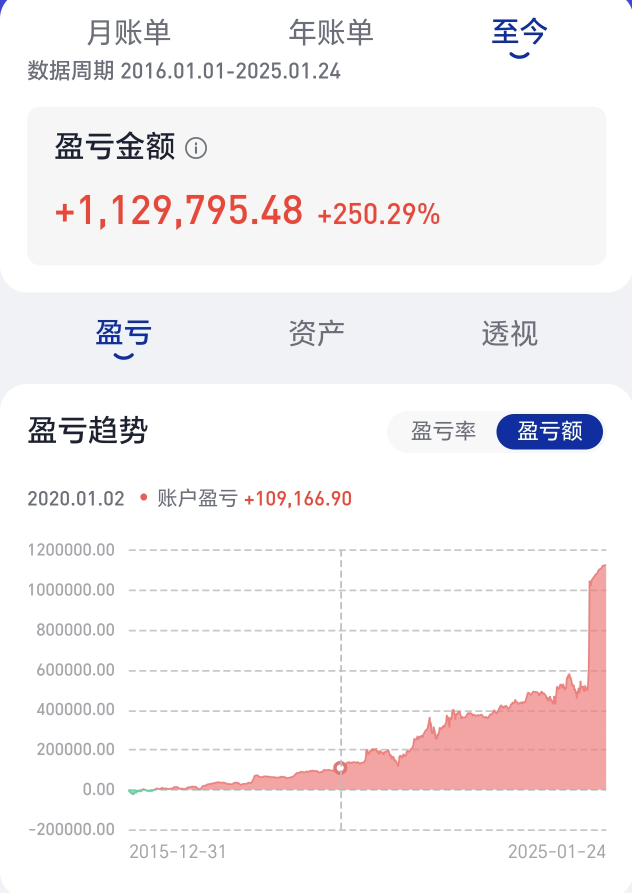Select the 盈亏 tab

tap(123, 334)
